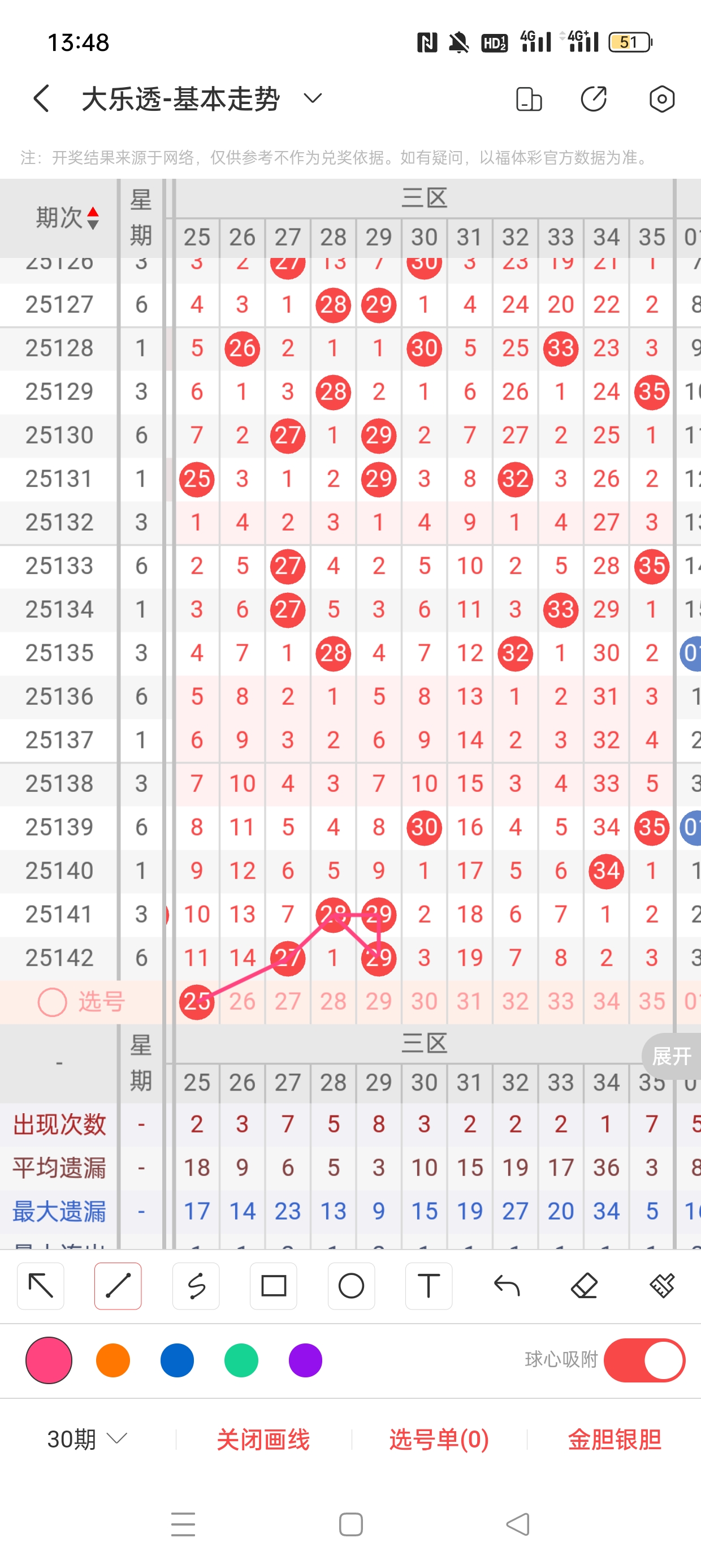
Task: Tap 关闭画线 to exit drawing mode
Action: pos(263,1439)
